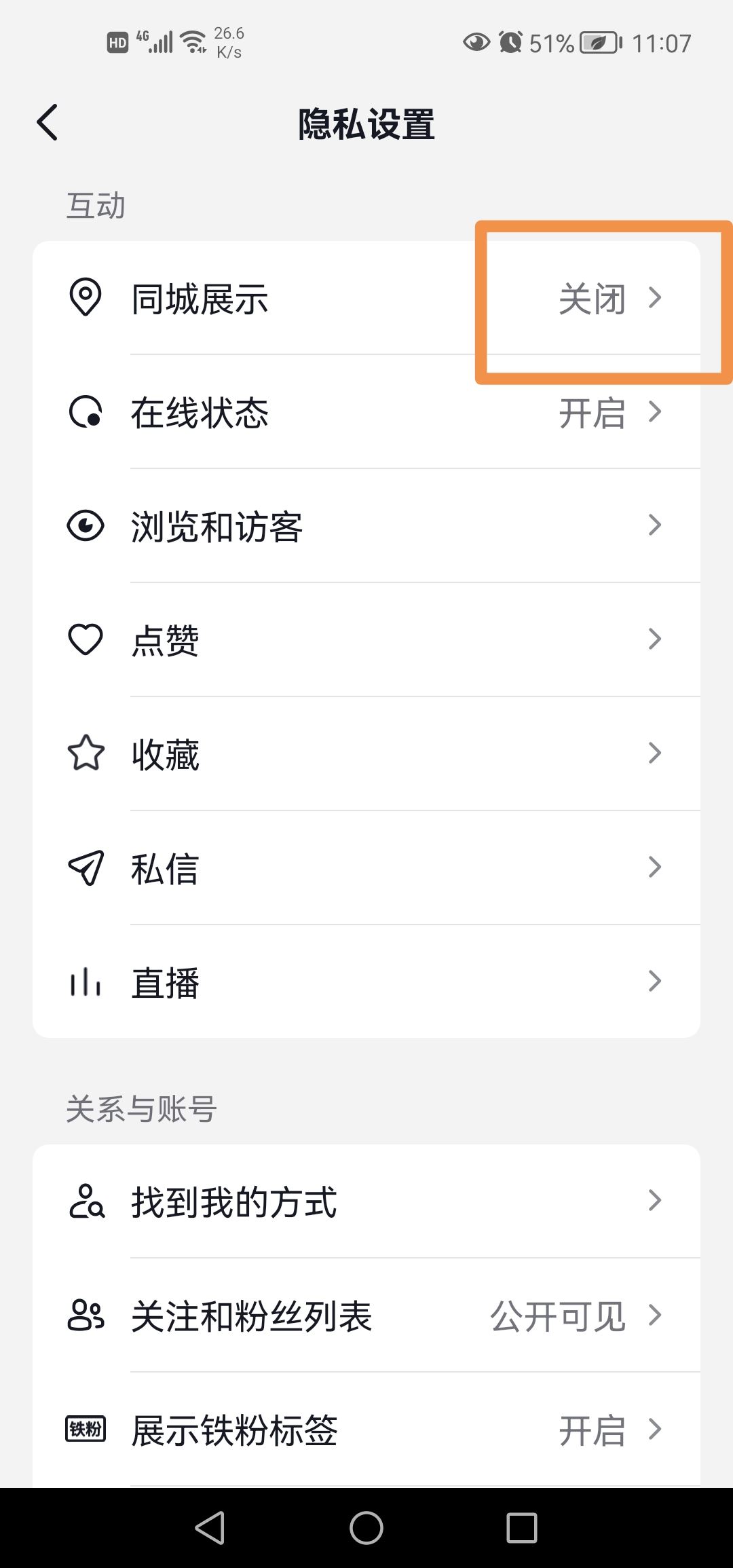This screenshot has height=1568, width=733.
Task: Tap the heart icon beside 点赞
Action: (x=86, y=638)
